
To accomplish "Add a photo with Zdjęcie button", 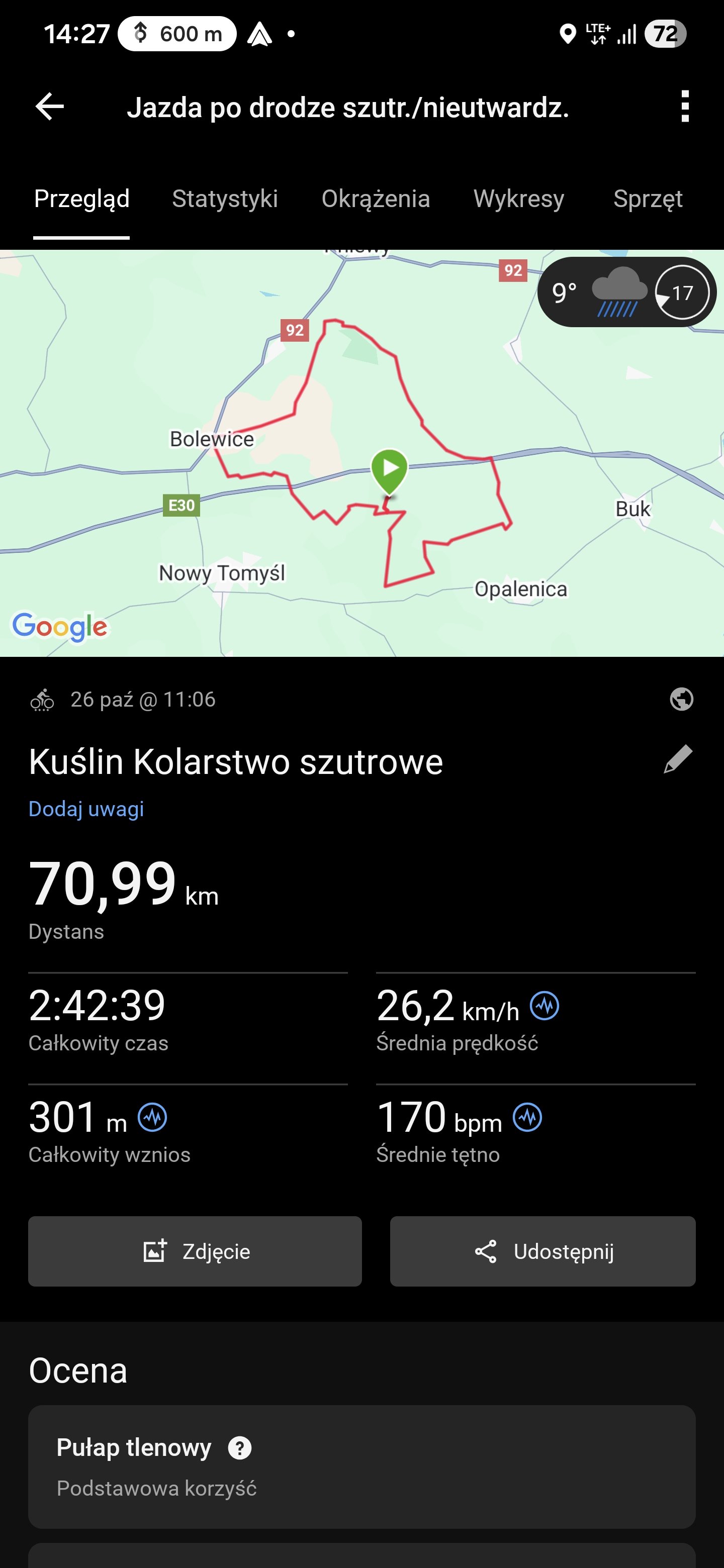I will (x=195, y=1251).
